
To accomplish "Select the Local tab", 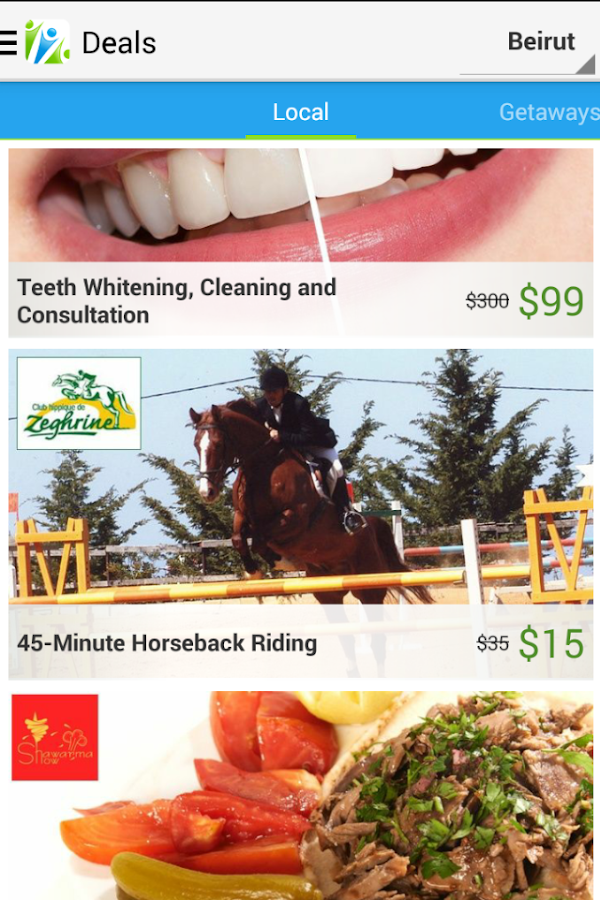I will tap(300, 112).
